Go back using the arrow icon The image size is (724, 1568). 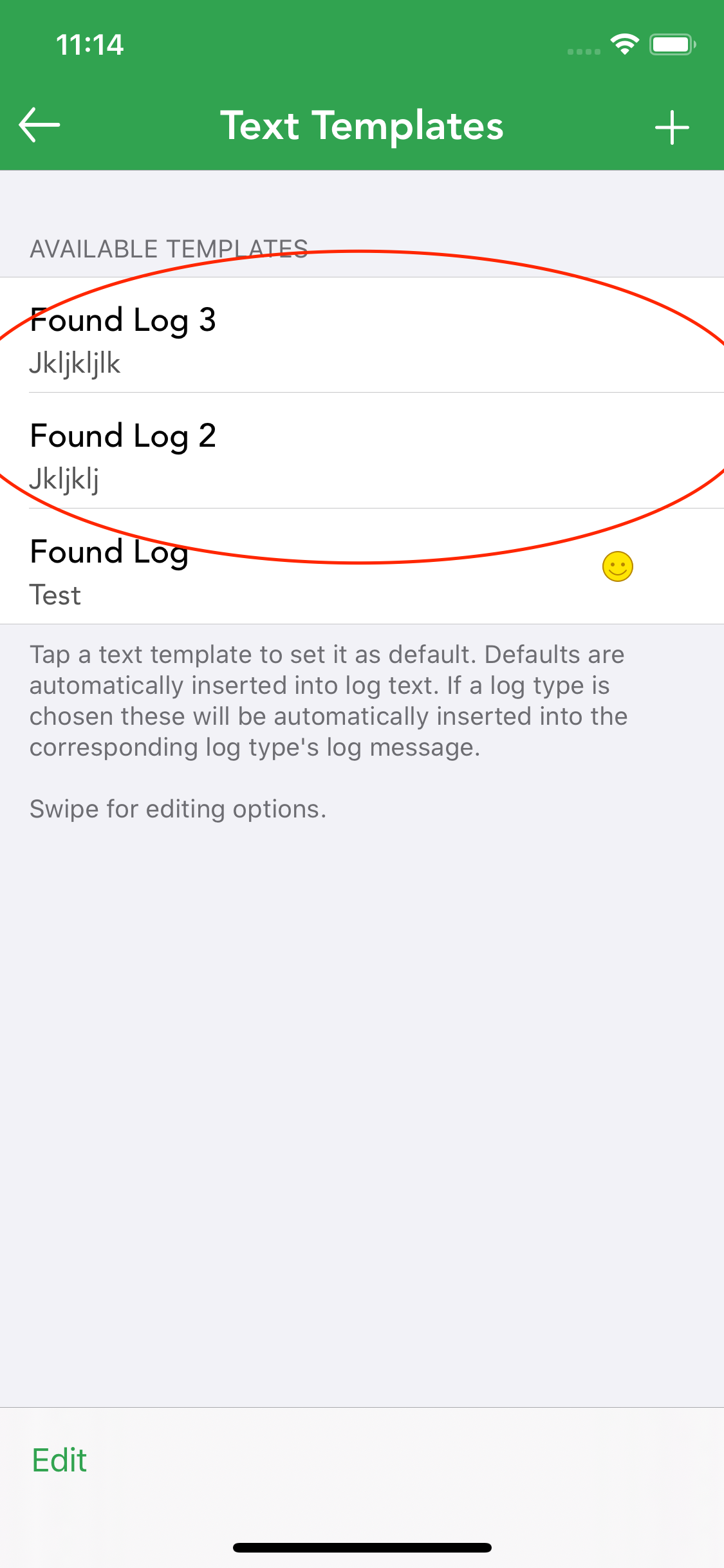point(39,125)
